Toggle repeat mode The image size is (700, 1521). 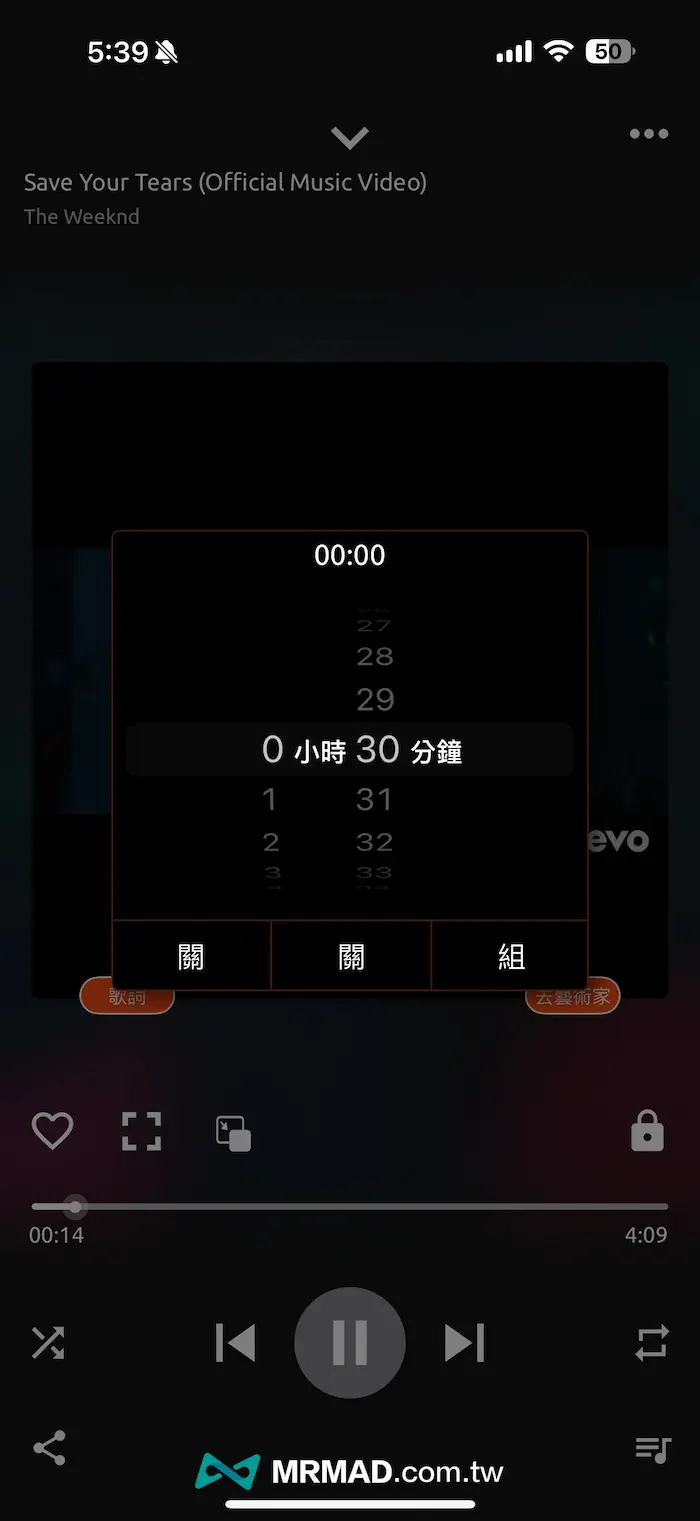[652, 1342]
